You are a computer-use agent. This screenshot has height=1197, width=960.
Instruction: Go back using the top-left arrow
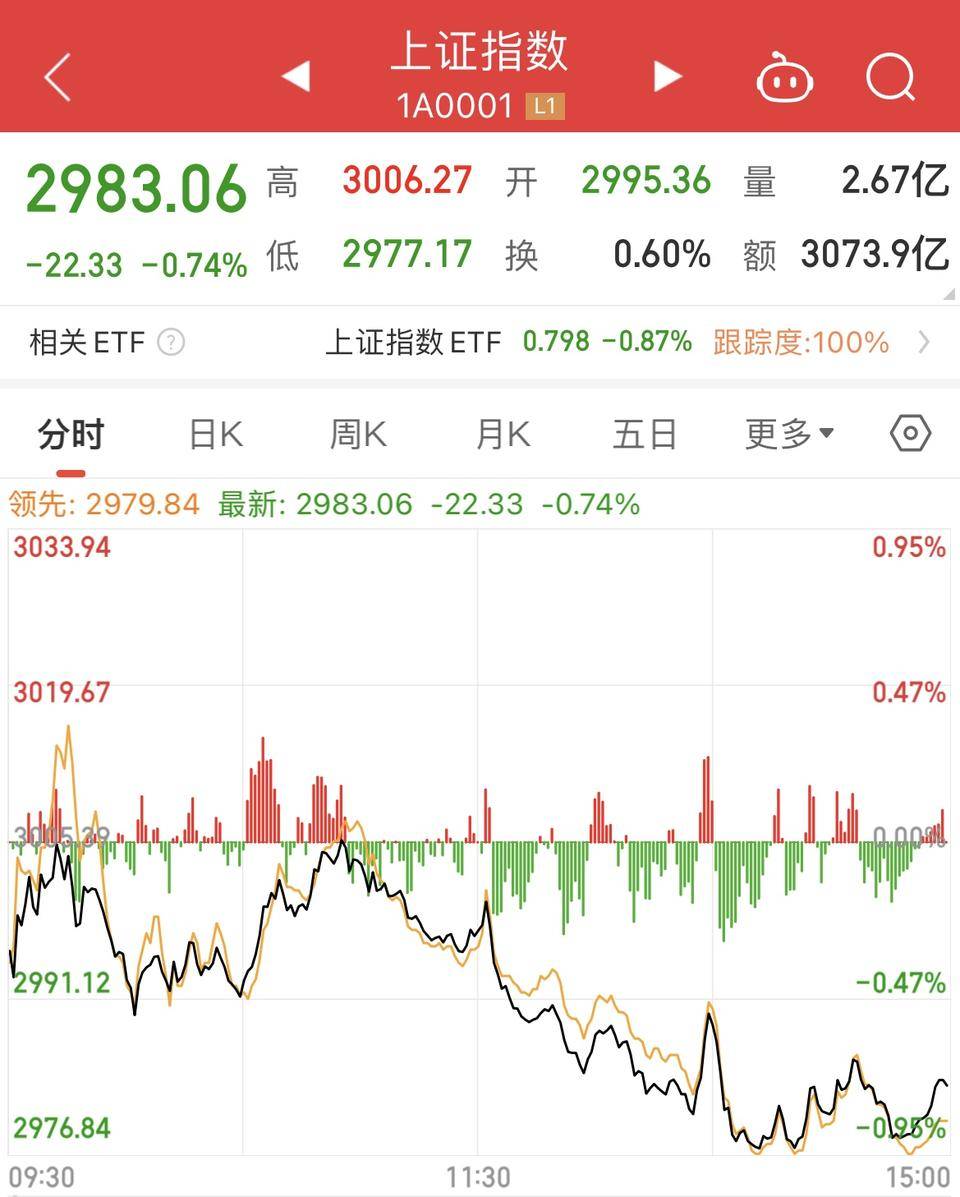[x=58, y=77]
